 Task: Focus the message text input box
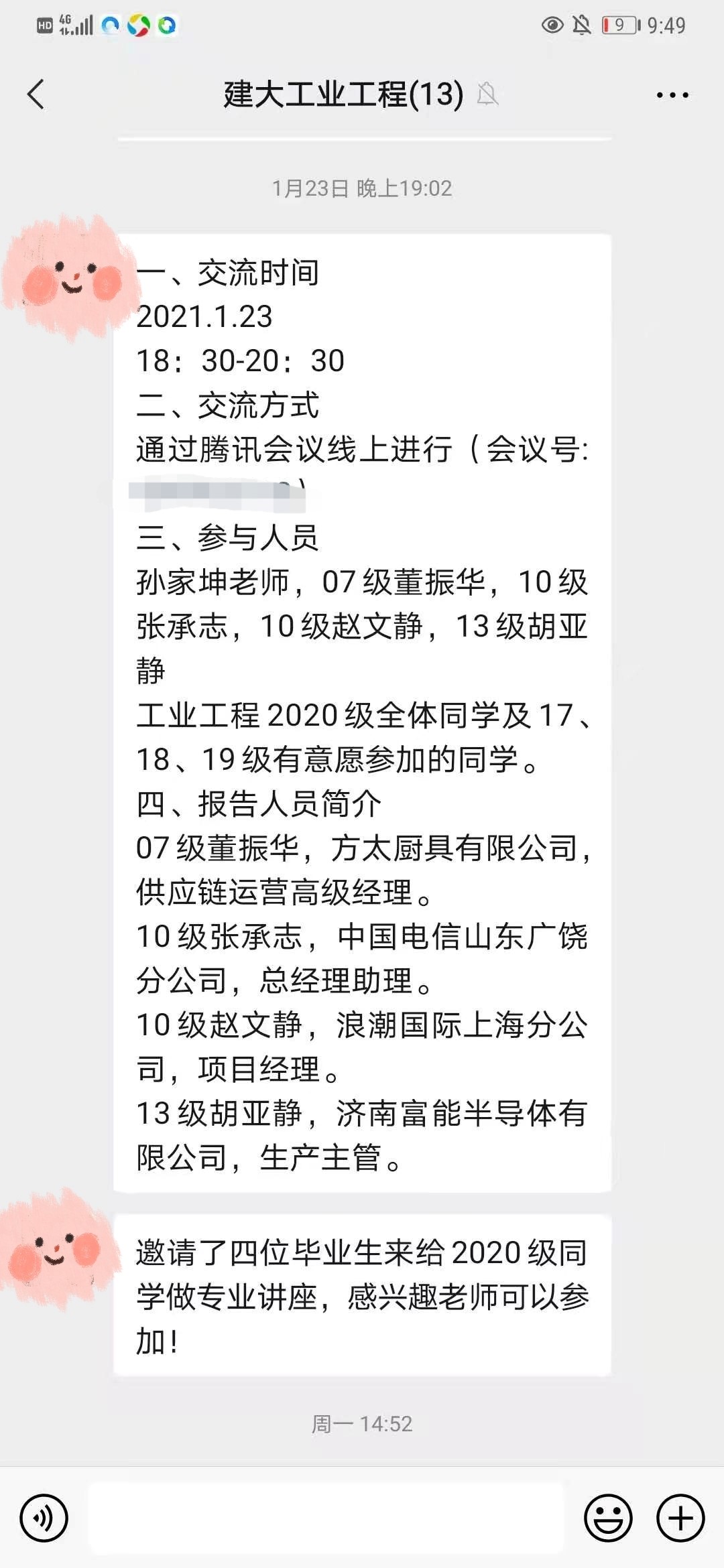click(326, 1518)
